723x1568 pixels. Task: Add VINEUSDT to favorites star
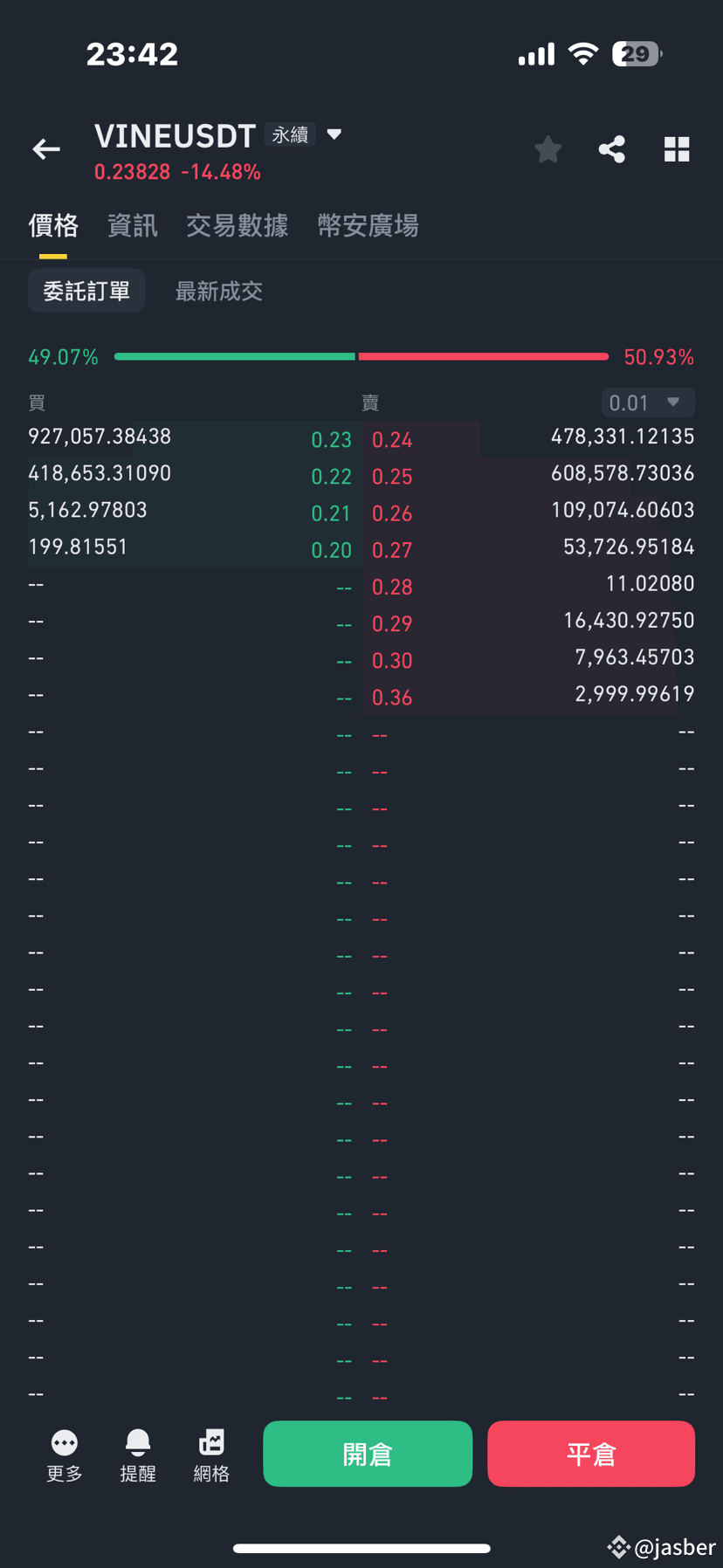(x=547, y=149)
